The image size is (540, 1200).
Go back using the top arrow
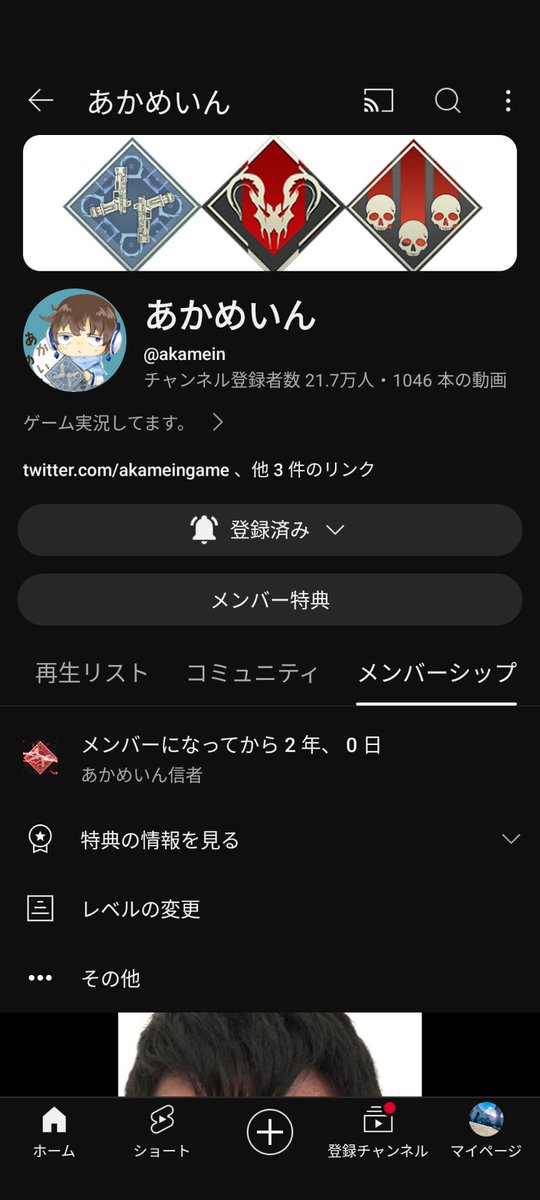pyautogui.click(x=40, y=100)
